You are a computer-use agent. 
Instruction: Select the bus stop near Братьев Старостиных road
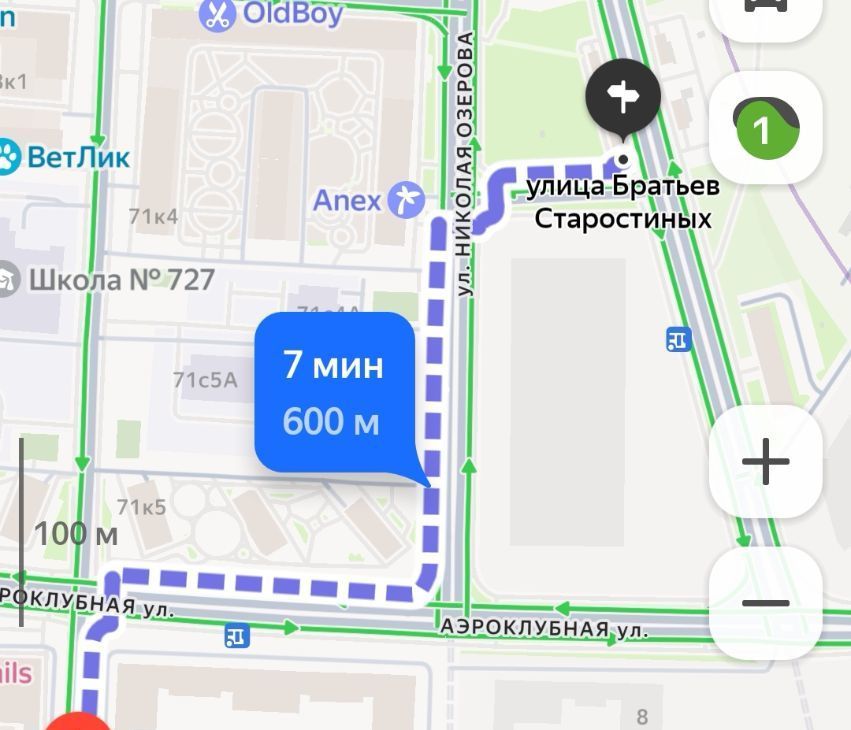[678, 340]
